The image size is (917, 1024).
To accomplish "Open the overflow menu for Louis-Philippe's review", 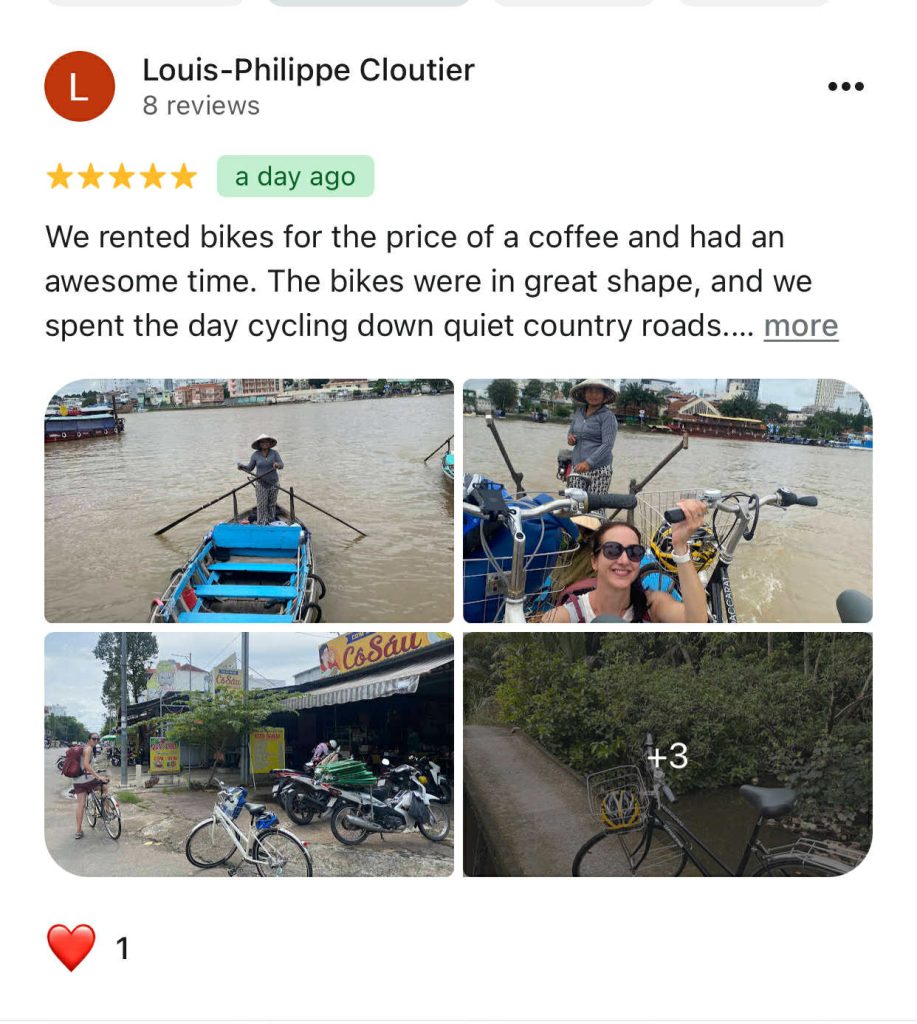I will [x=845, y=87].
